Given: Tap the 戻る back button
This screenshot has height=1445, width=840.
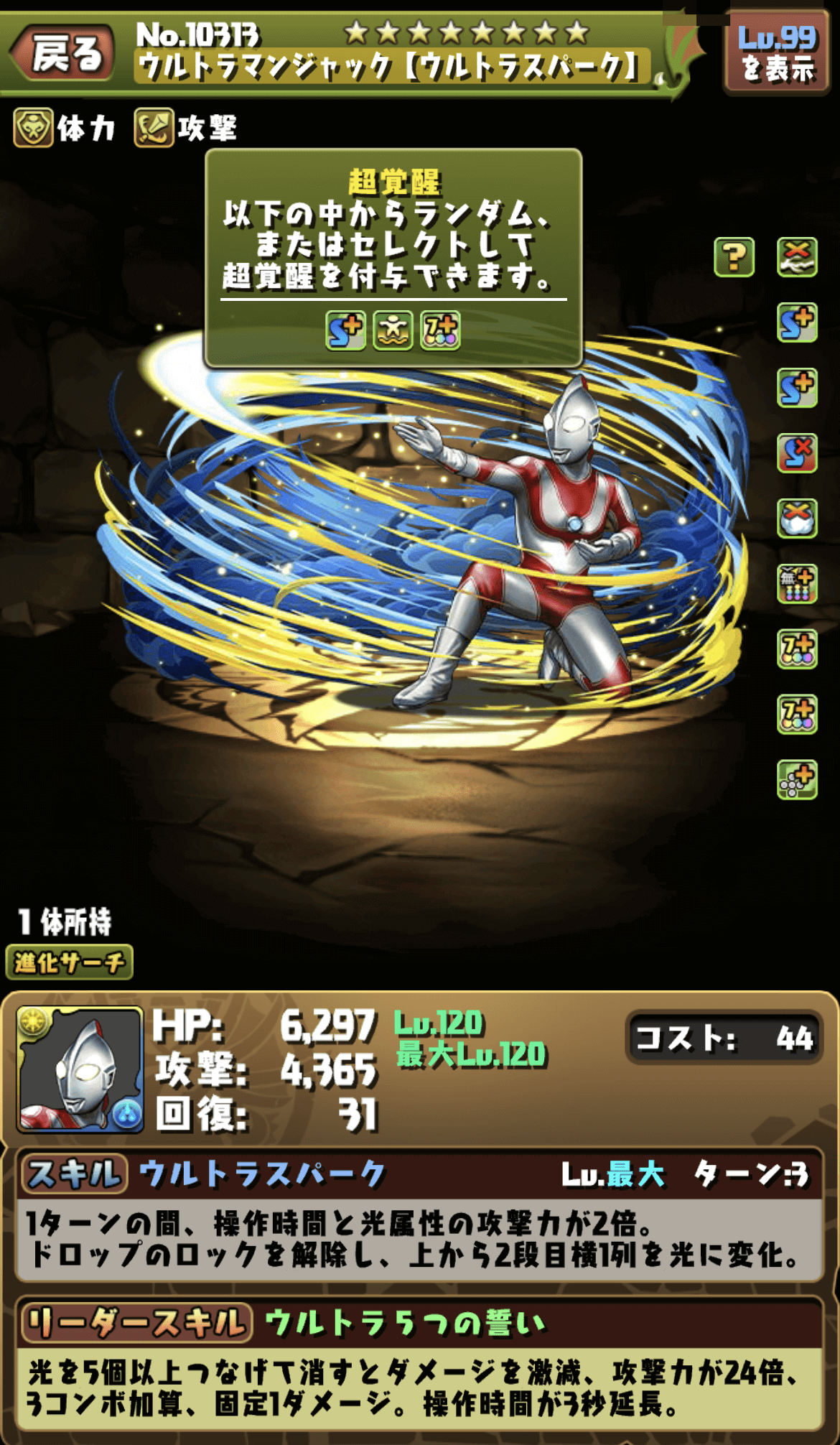Looking at the screenshot, I should [x=63, y=53].
